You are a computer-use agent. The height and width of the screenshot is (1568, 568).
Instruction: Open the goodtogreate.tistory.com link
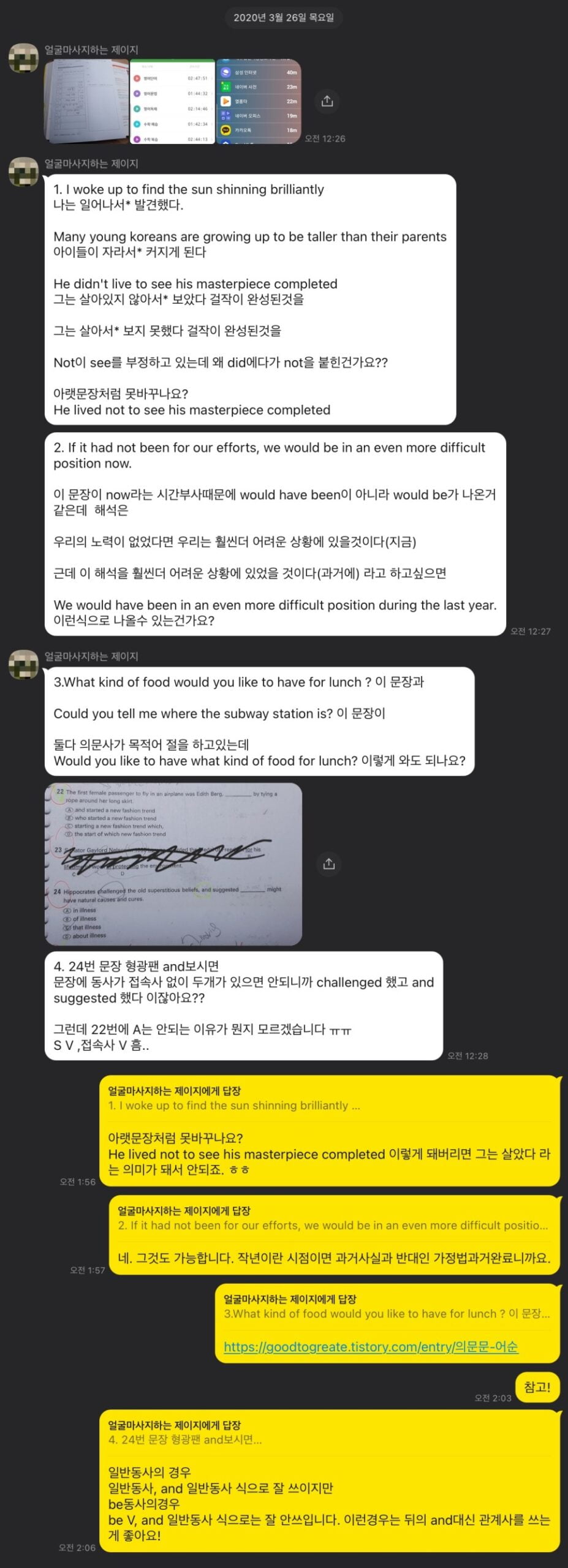371,1347
